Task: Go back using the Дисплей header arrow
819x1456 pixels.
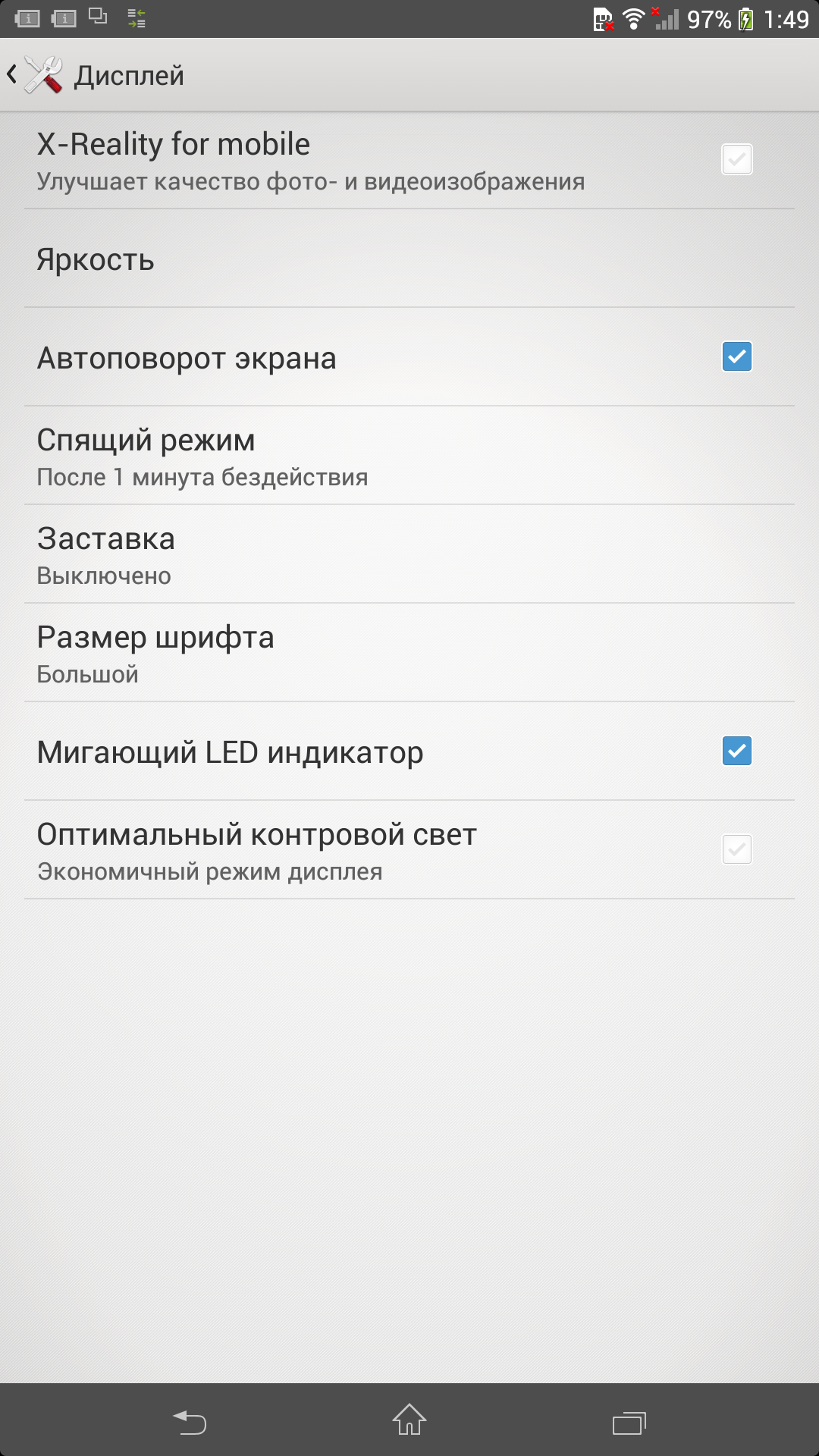Action: coord(12,74)
